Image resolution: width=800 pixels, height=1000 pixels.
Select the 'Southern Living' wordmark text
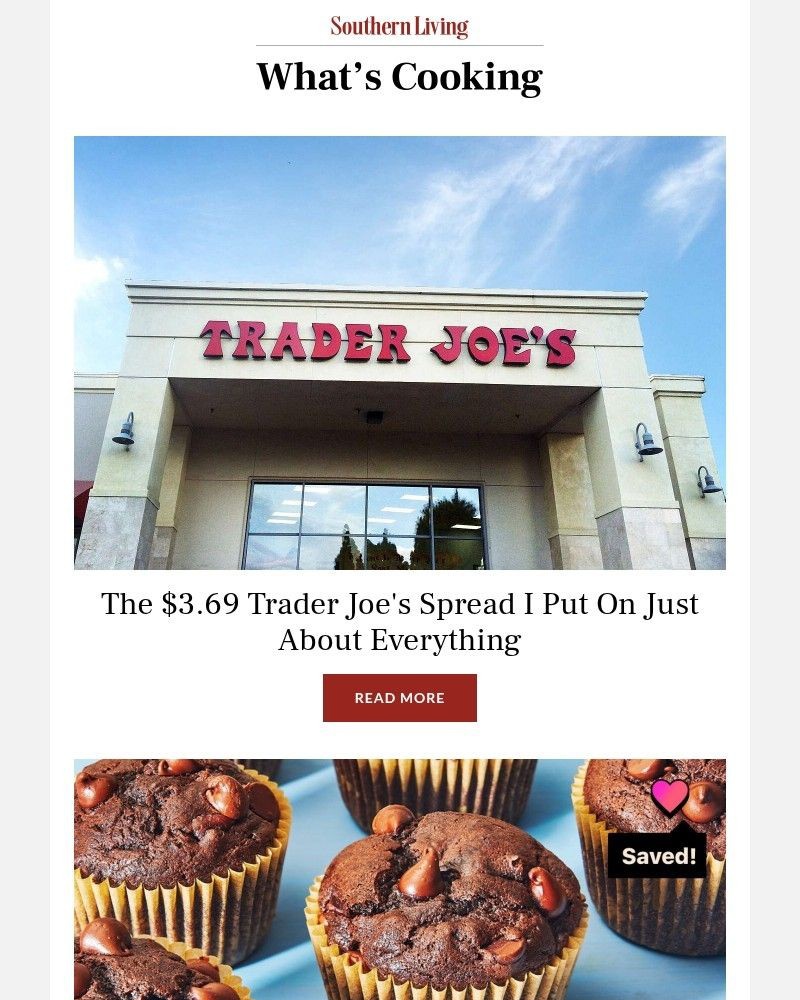coord(399,26)
